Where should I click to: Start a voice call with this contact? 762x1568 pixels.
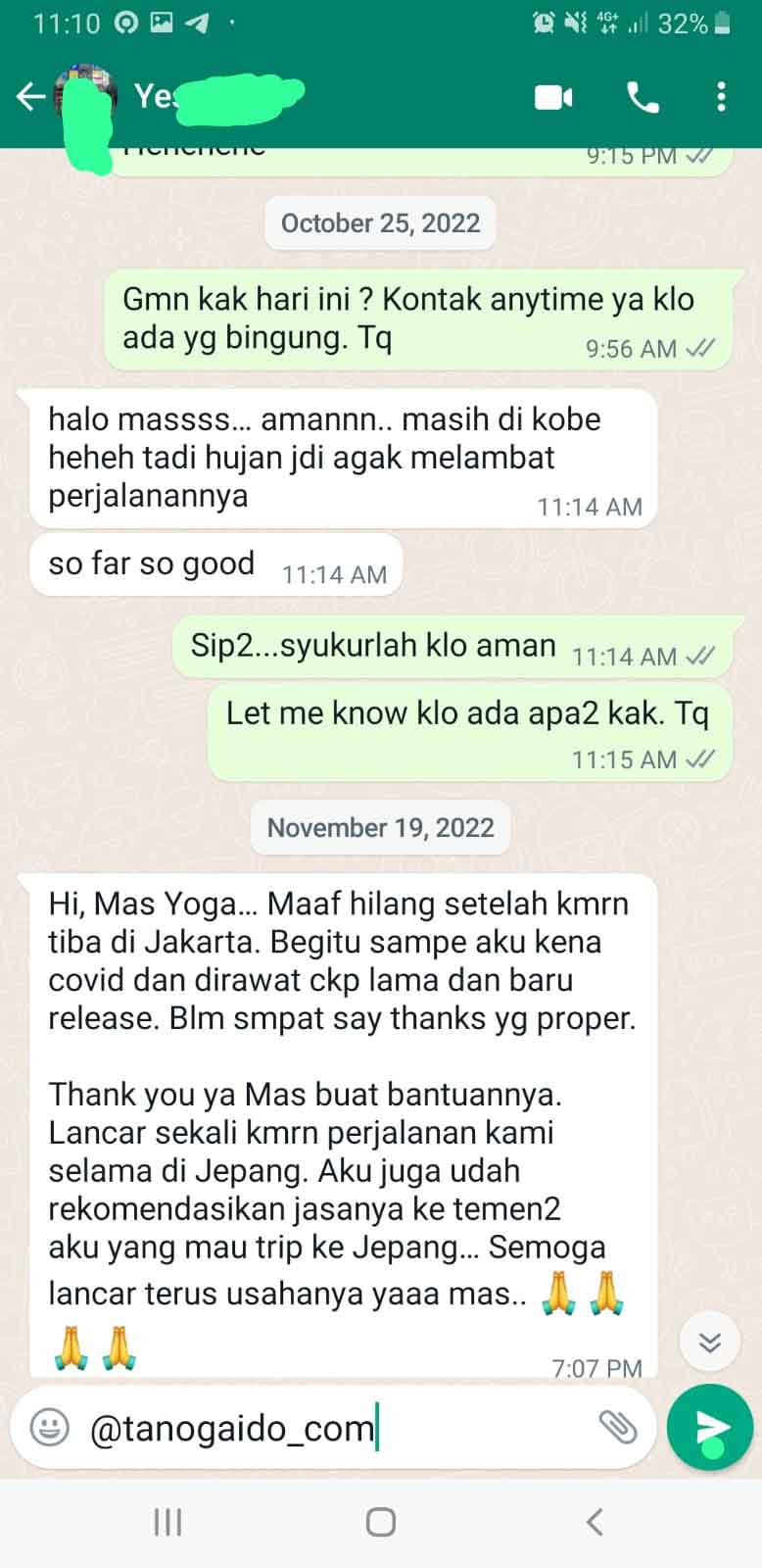[x=643, y=97]
